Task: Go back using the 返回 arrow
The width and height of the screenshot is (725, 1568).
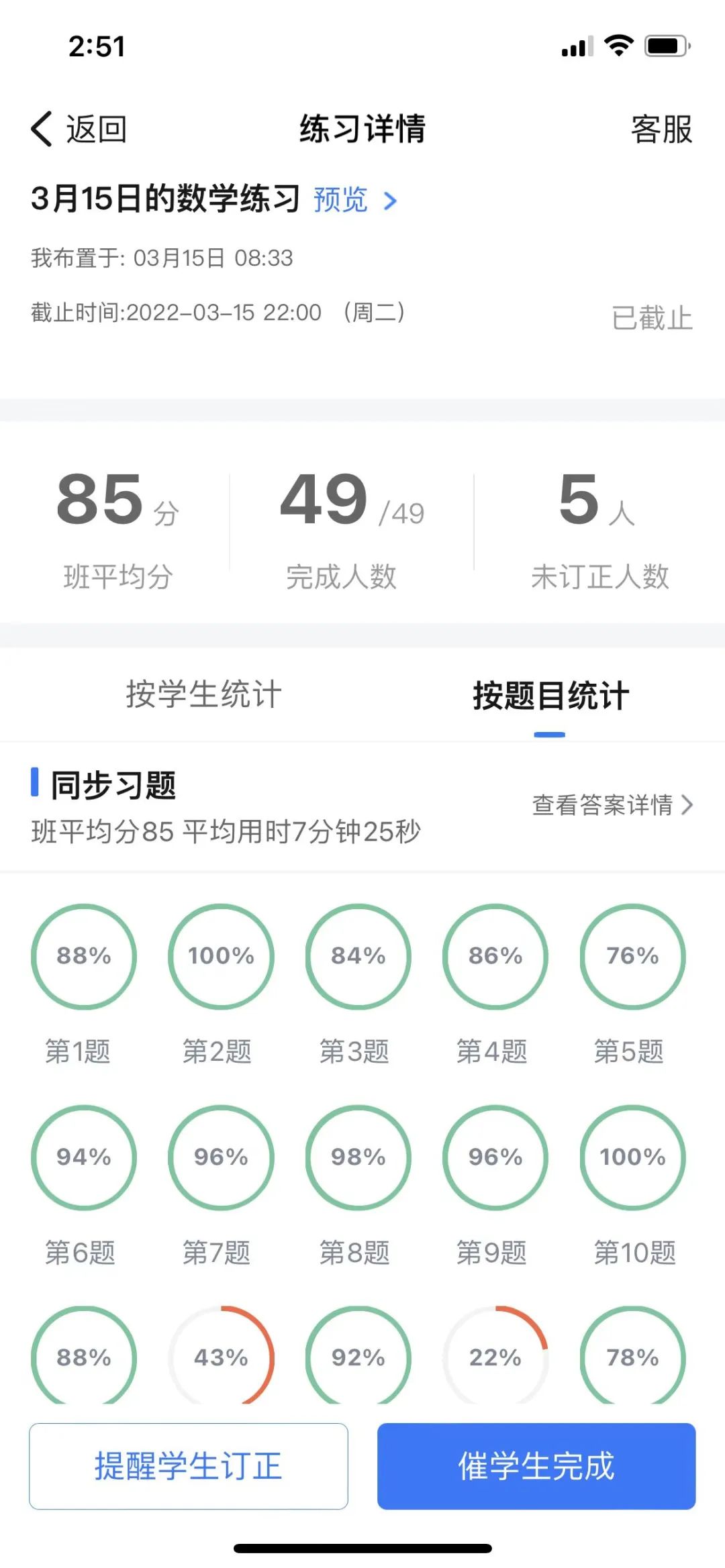Action: (79, 129)
